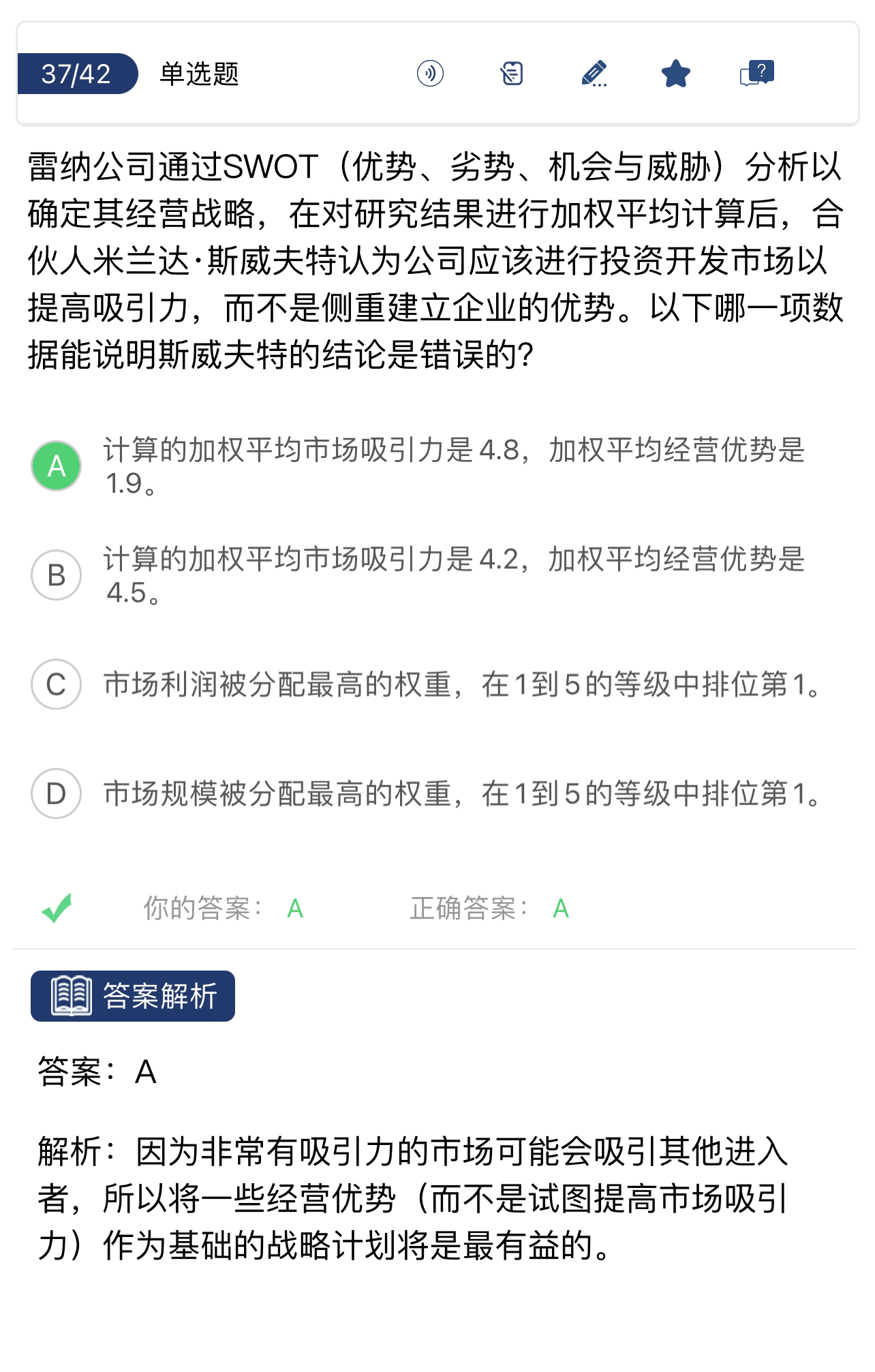Choose option B about 4.2 and 4.5
Screen dimensions: 875x1372
pos(57,575)
